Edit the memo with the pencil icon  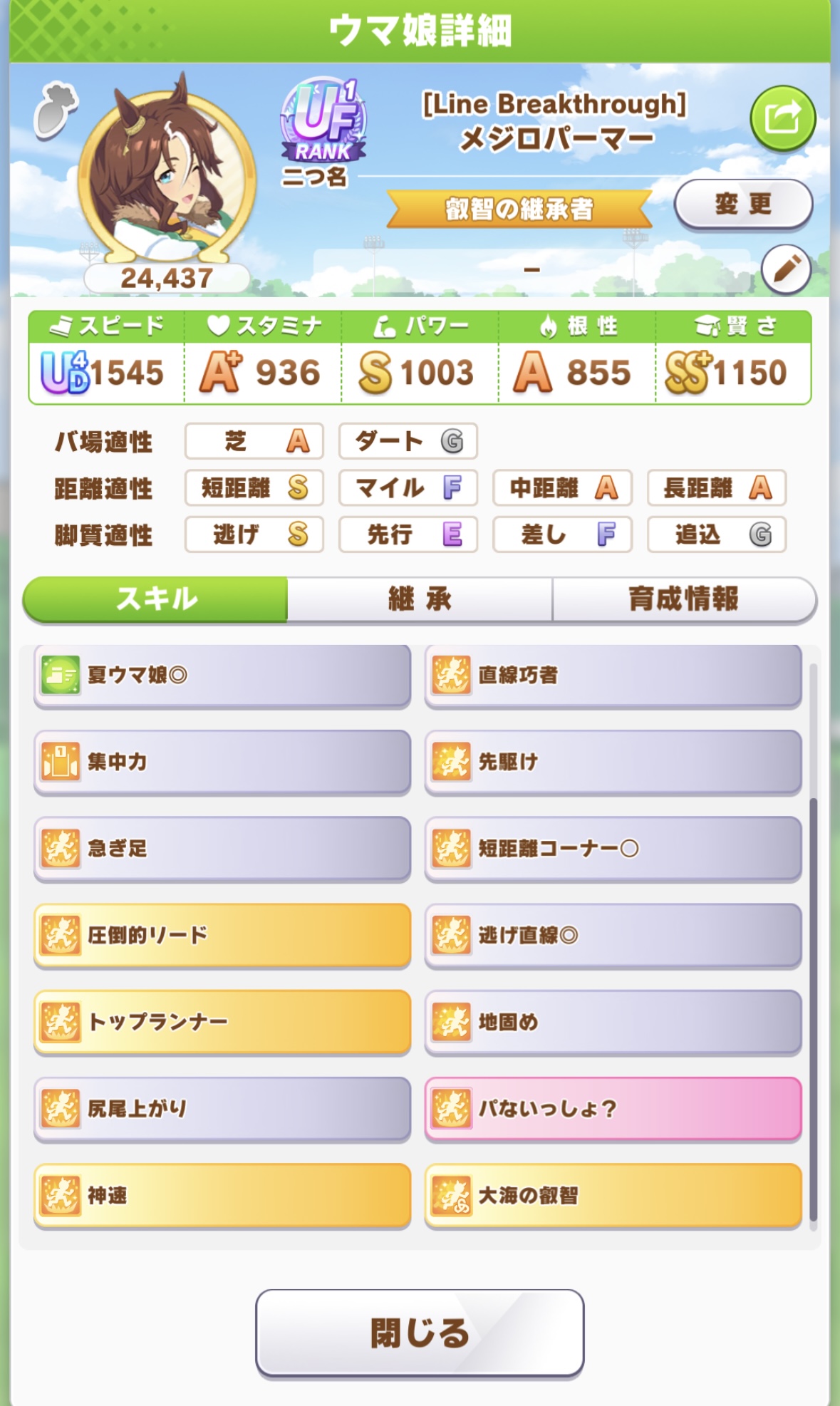click(786, 269)
